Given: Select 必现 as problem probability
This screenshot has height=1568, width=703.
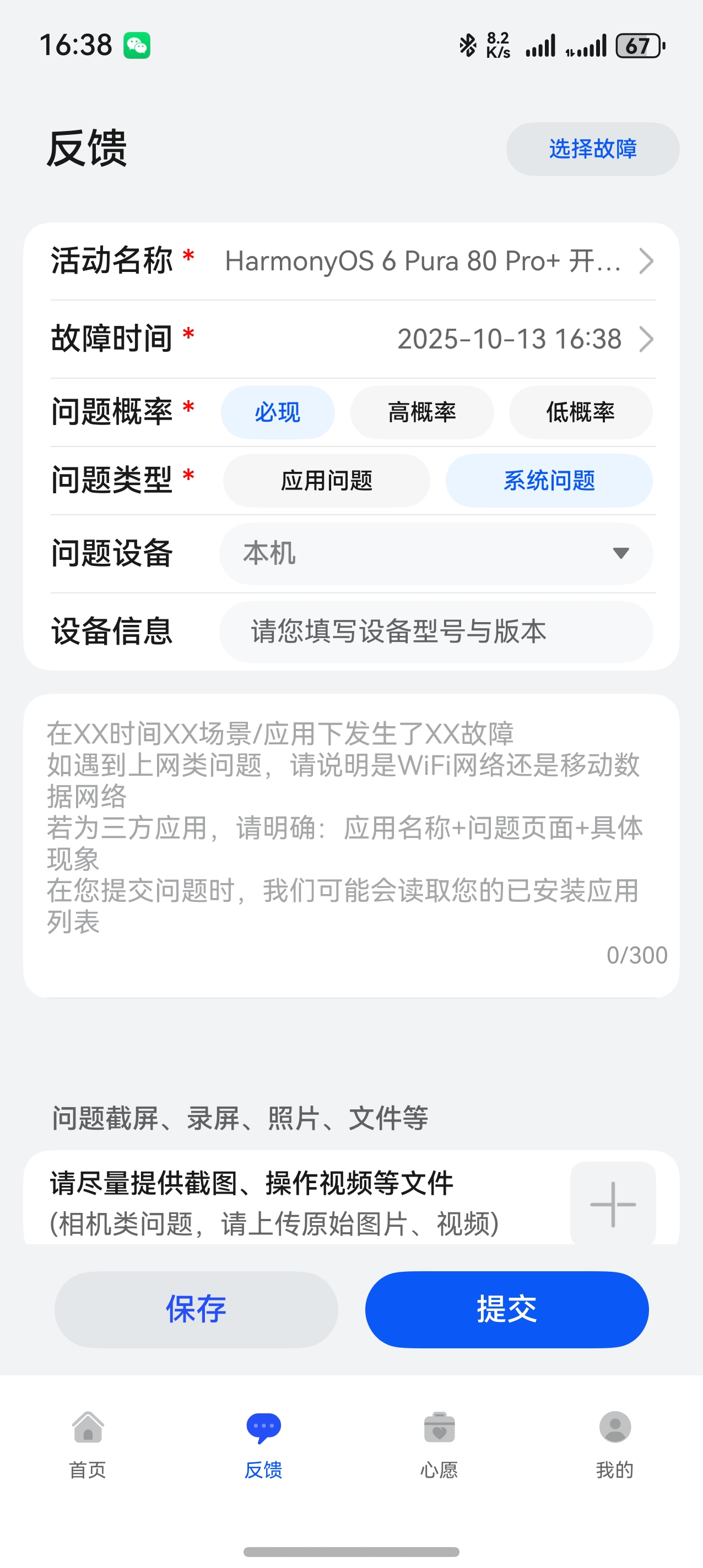Looking at the screenshot, I should (277, 413).
